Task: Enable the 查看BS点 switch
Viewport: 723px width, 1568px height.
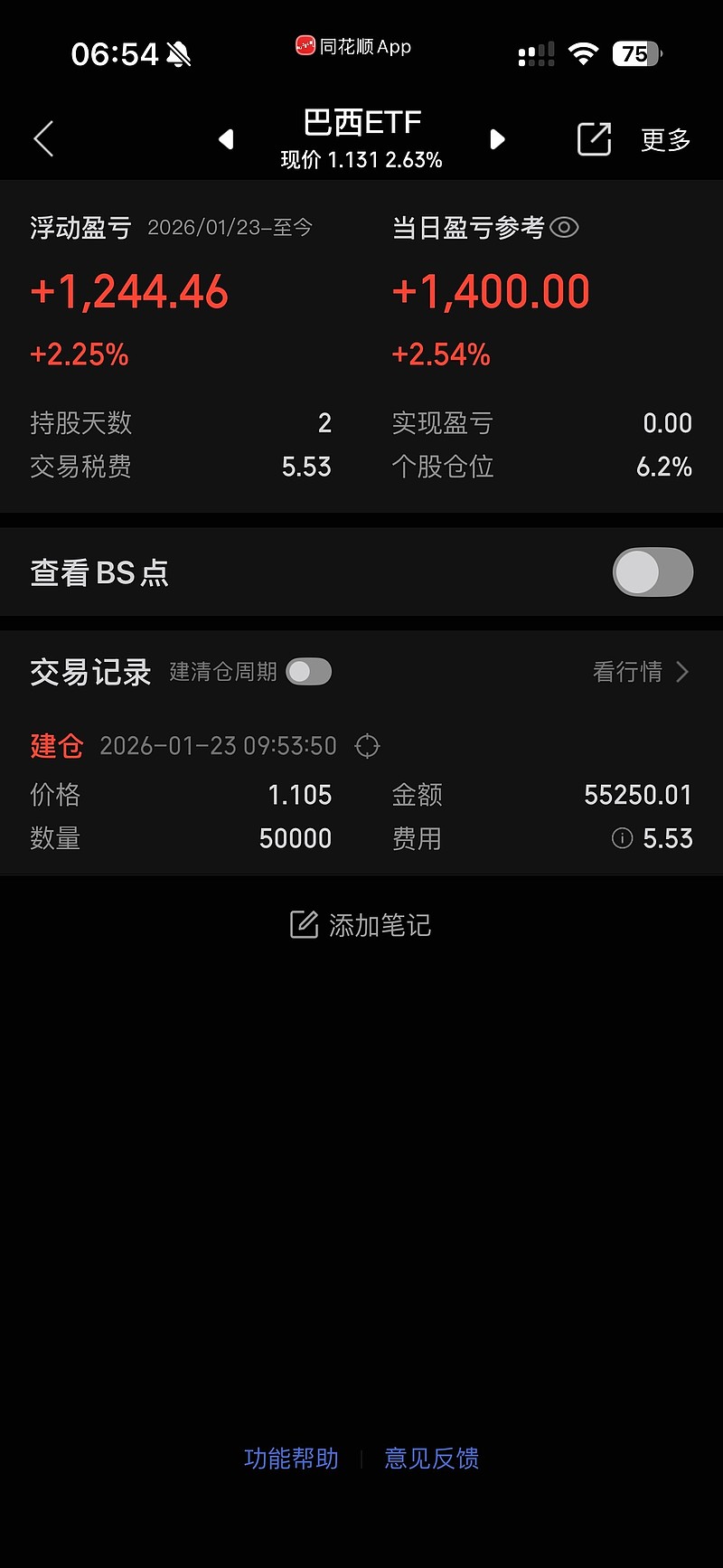Action: point(653,571)
